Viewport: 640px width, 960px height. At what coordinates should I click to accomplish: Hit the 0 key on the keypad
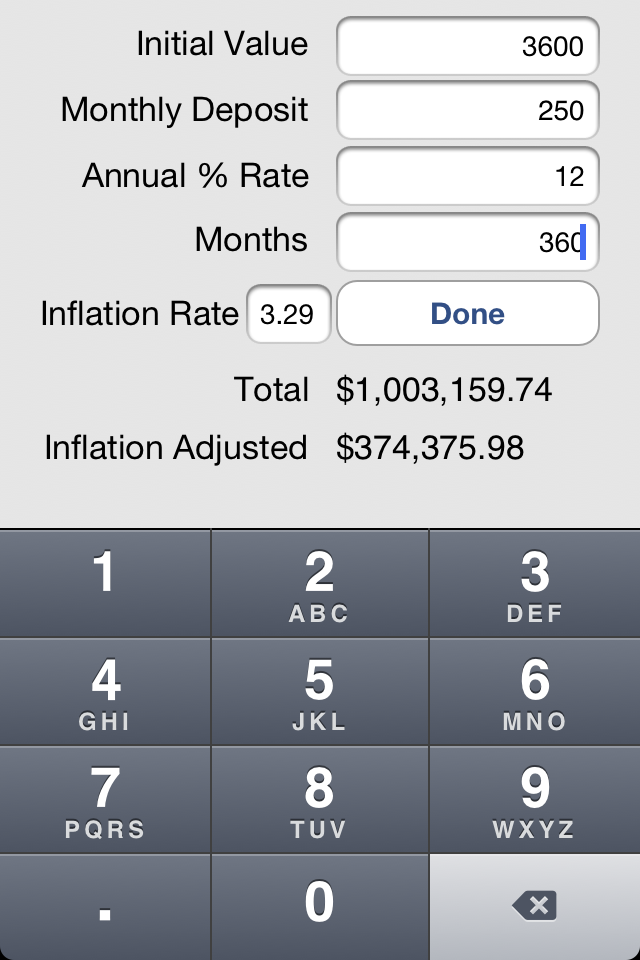coord(319,905)
